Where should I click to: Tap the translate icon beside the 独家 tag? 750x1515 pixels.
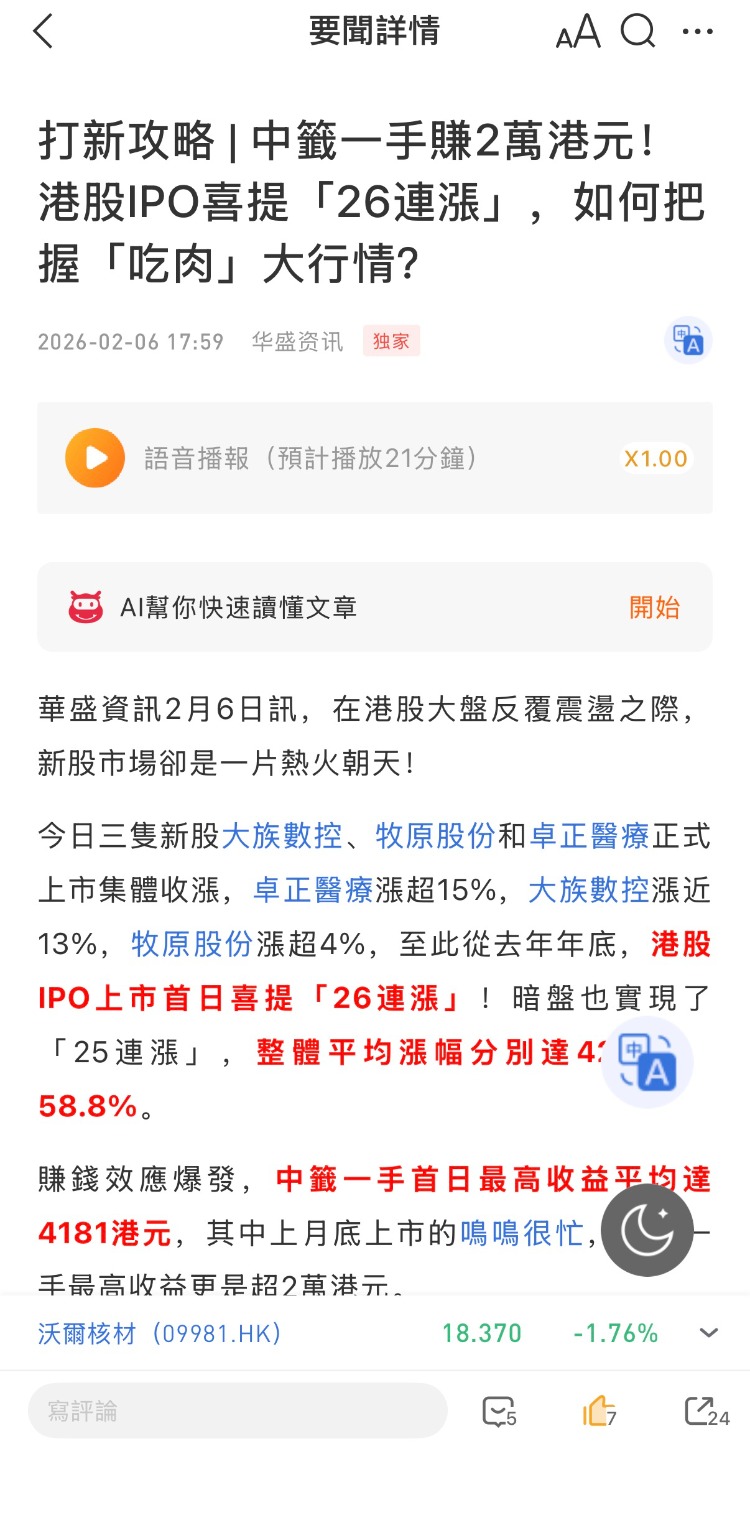coord(688,341)
